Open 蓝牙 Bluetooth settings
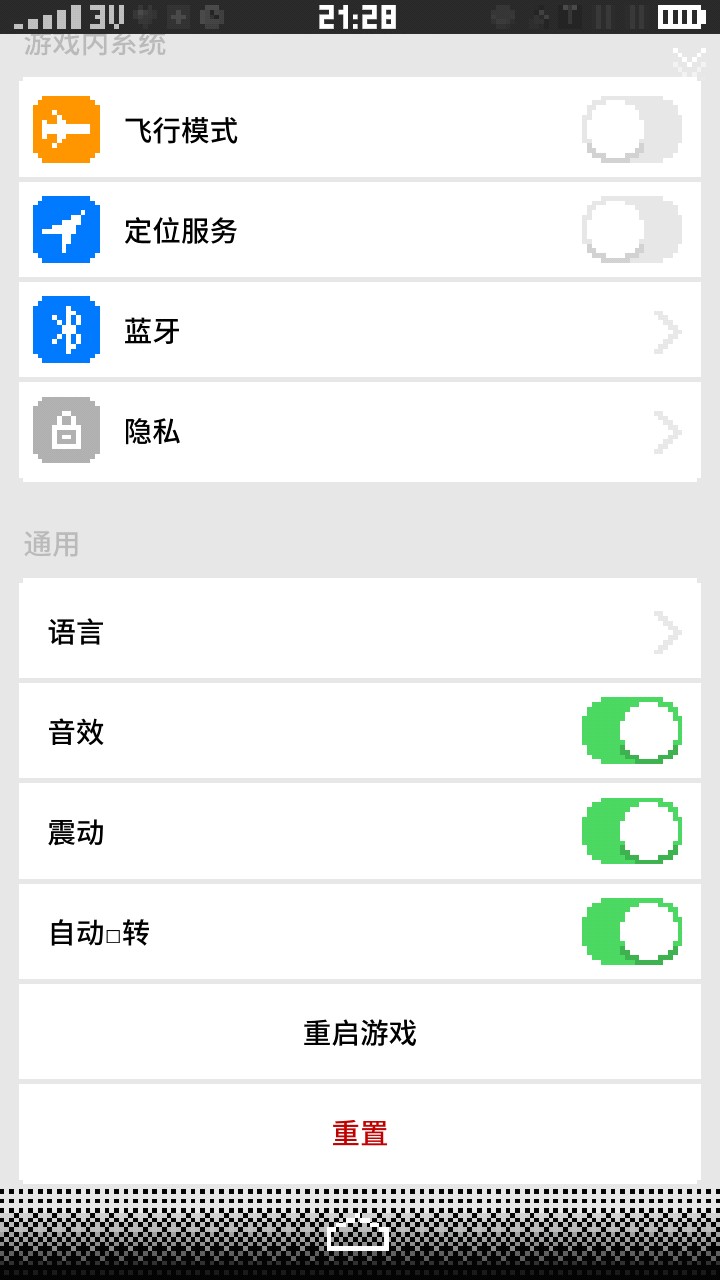The image size is (720, 1280). 360,331
